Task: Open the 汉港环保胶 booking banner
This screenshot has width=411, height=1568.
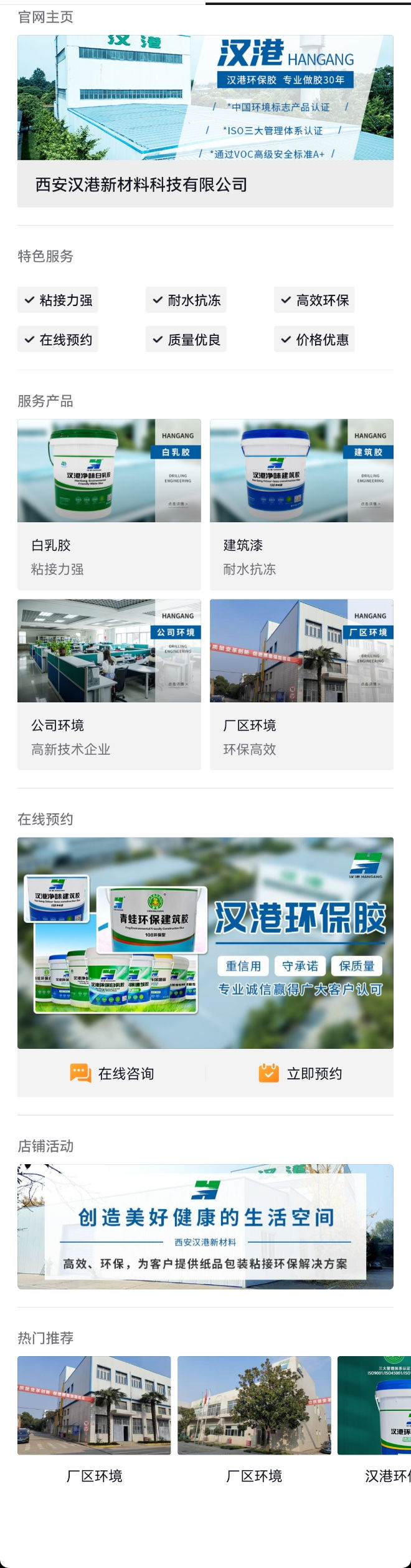Action: 205,943
